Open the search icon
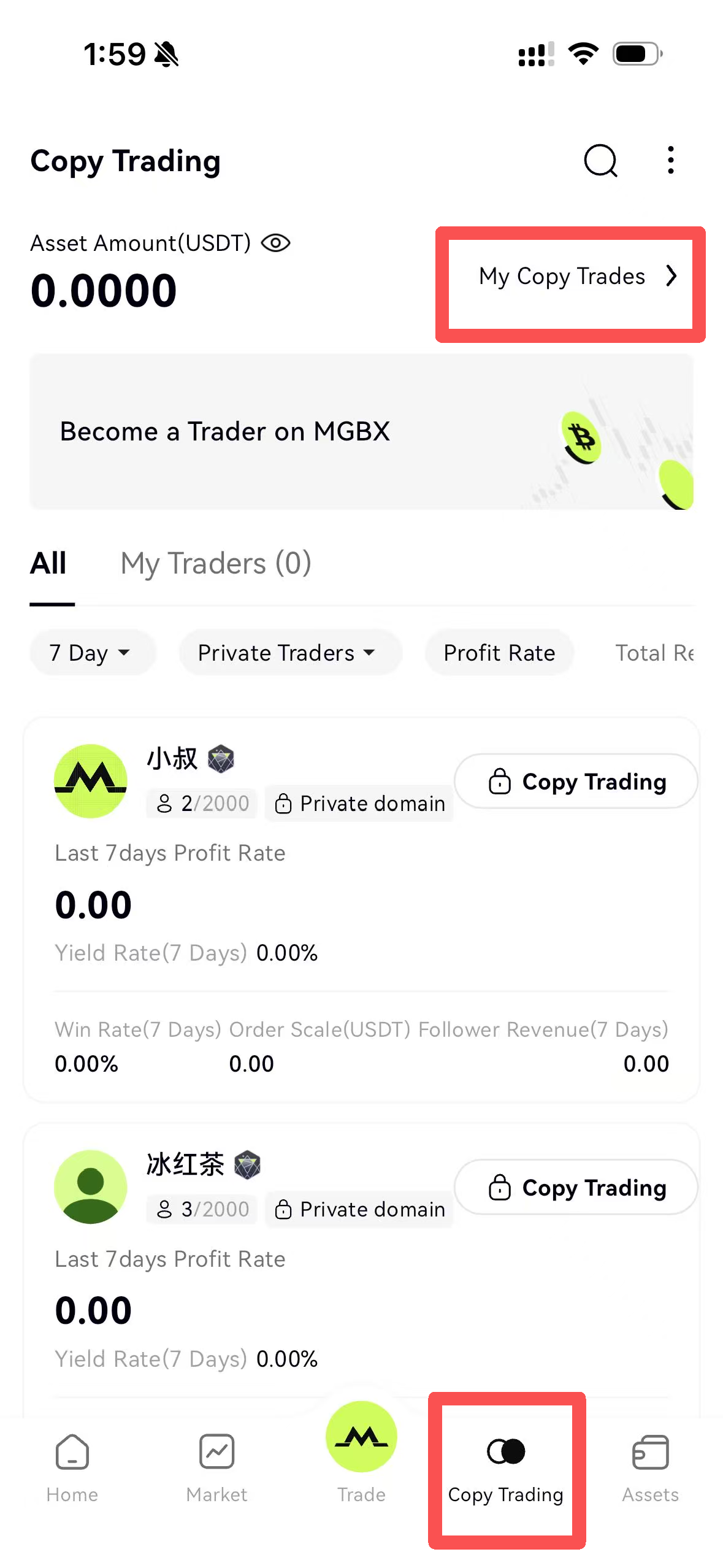The height and width of the screenshot is (1568, 723). pos(600,161)
